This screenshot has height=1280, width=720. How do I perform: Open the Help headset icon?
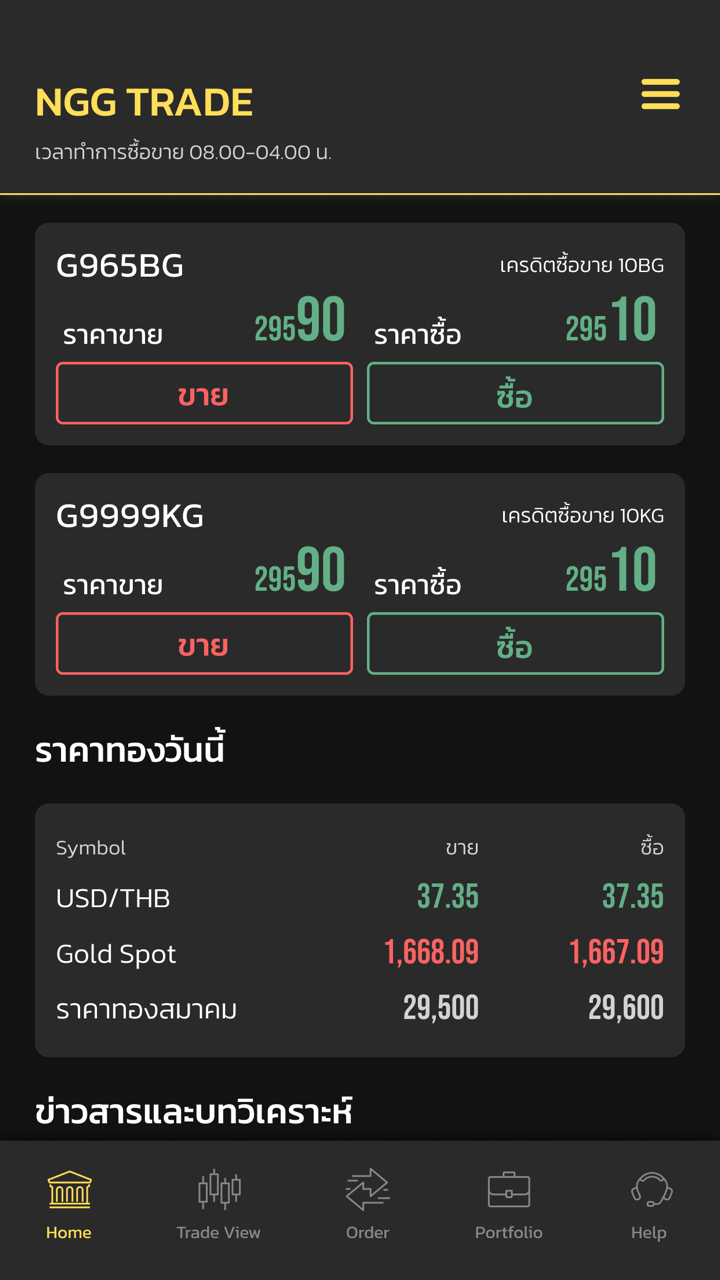[649, 1190]
